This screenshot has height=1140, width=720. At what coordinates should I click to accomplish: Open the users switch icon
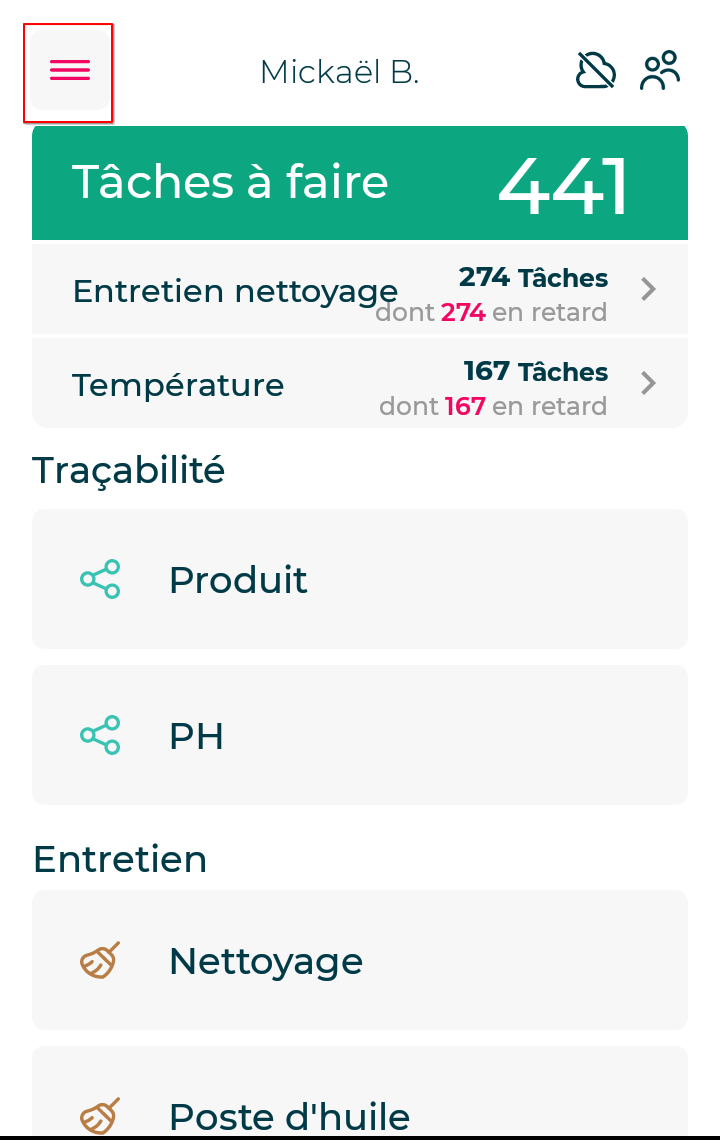[660, 71]
